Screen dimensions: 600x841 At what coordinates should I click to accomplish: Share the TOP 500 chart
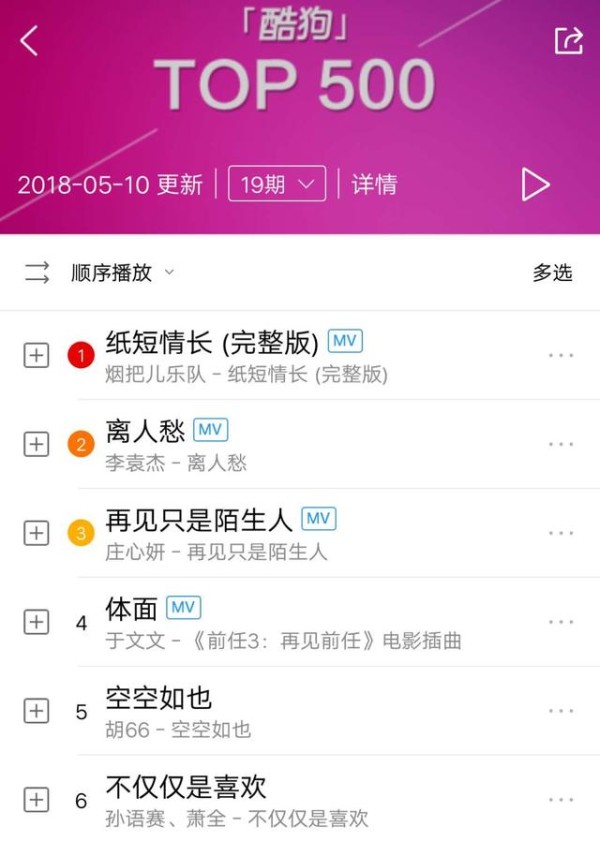tap(568, 40)
